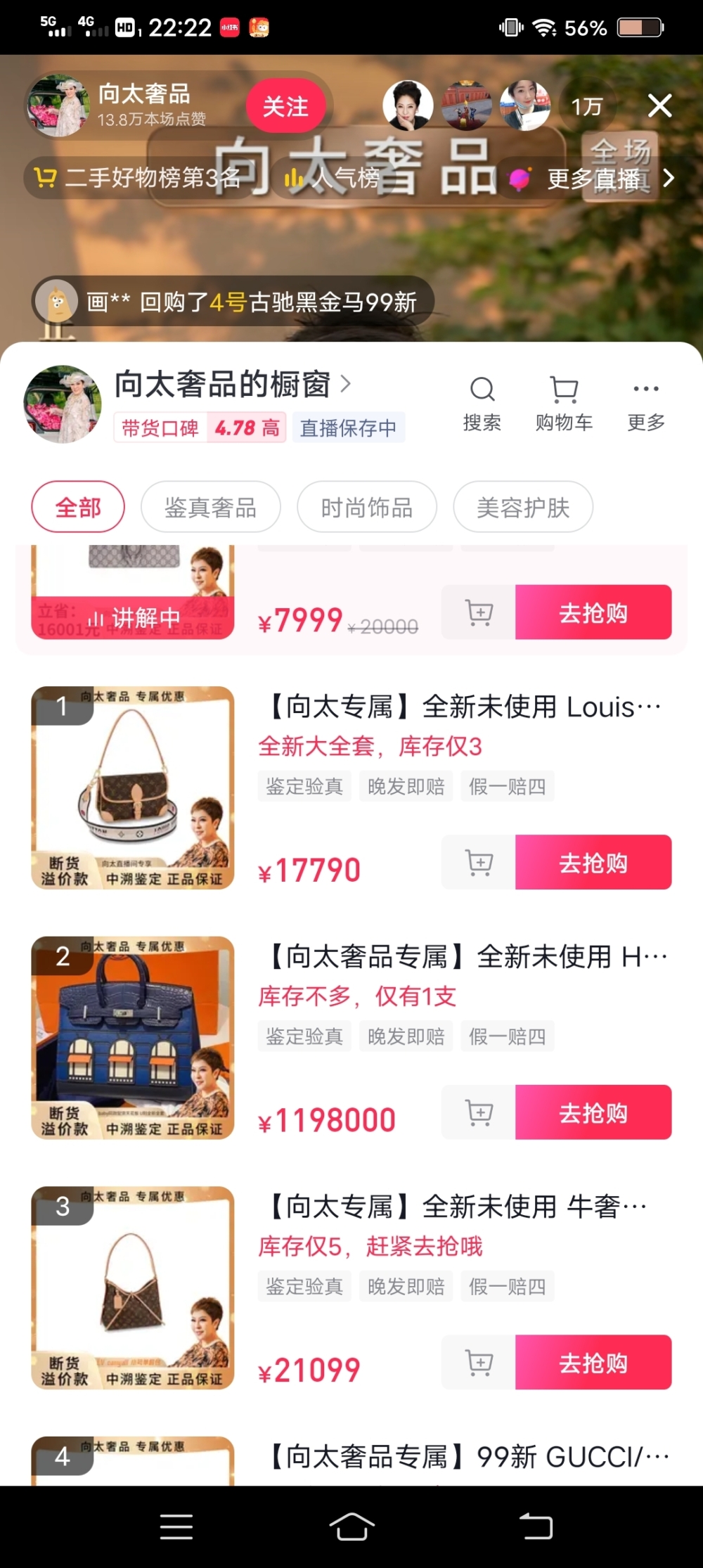Check the 直播保存中 status indicator
This screenshot has width=703, height=1568.
tap(349, 428)
